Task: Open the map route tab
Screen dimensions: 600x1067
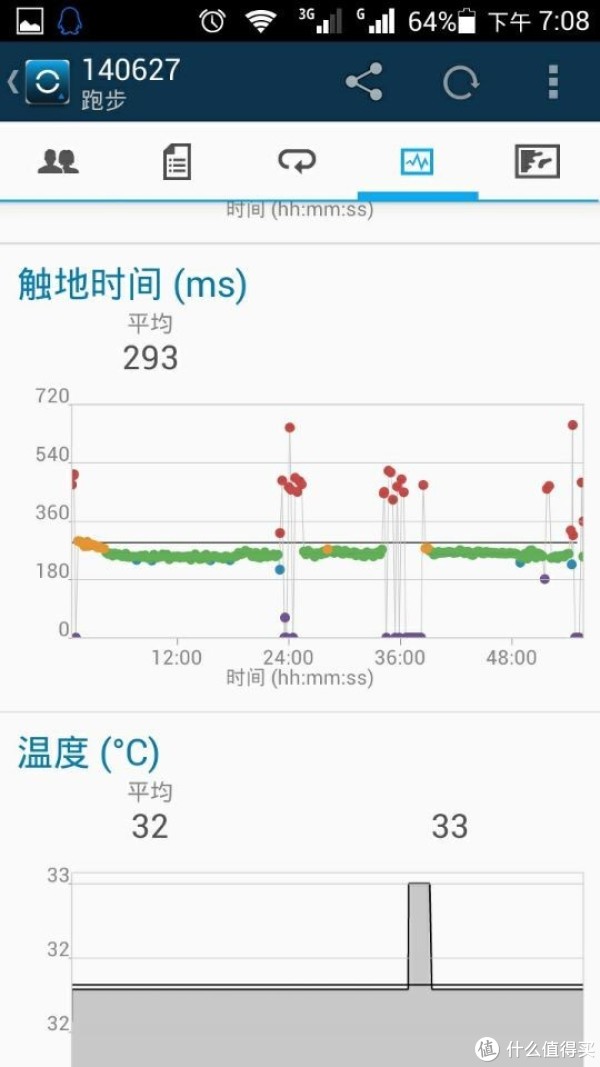Action: pyautogui.click(x=537, y=161)
